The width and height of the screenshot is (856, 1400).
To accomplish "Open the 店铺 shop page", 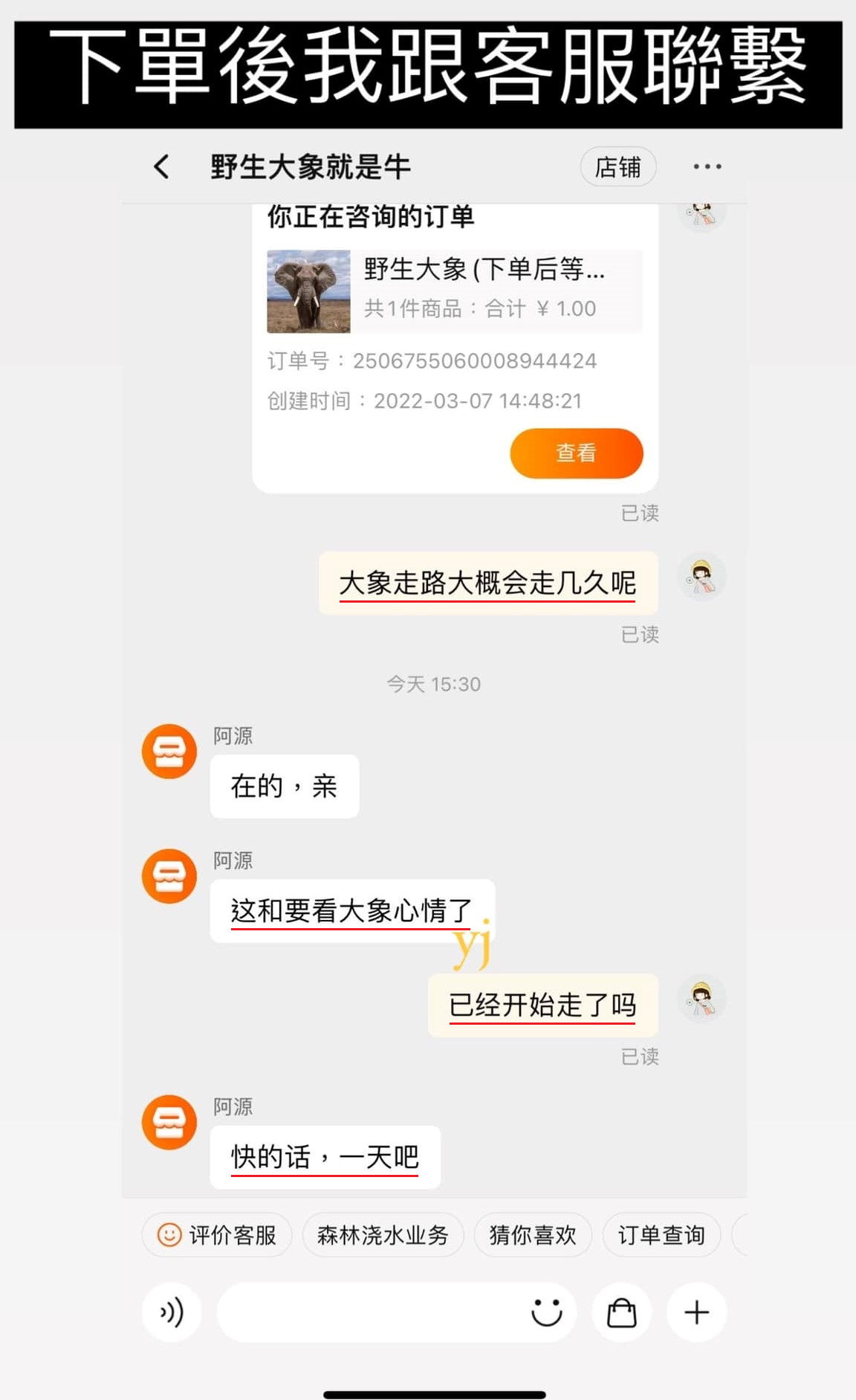I will (x=617, y=166).
